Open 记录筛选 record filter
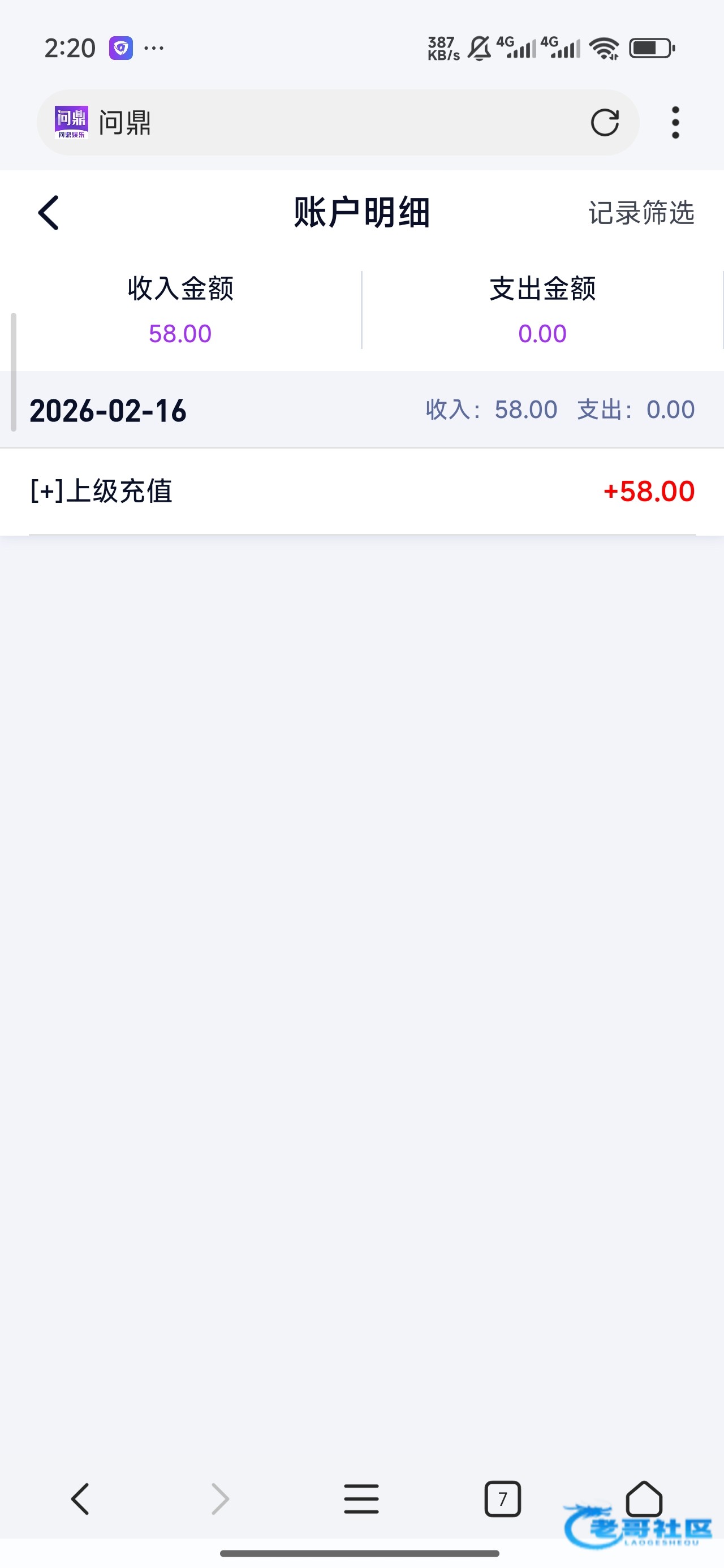The height and width of the screenshot is (1568, 724). tap(641, 213)
